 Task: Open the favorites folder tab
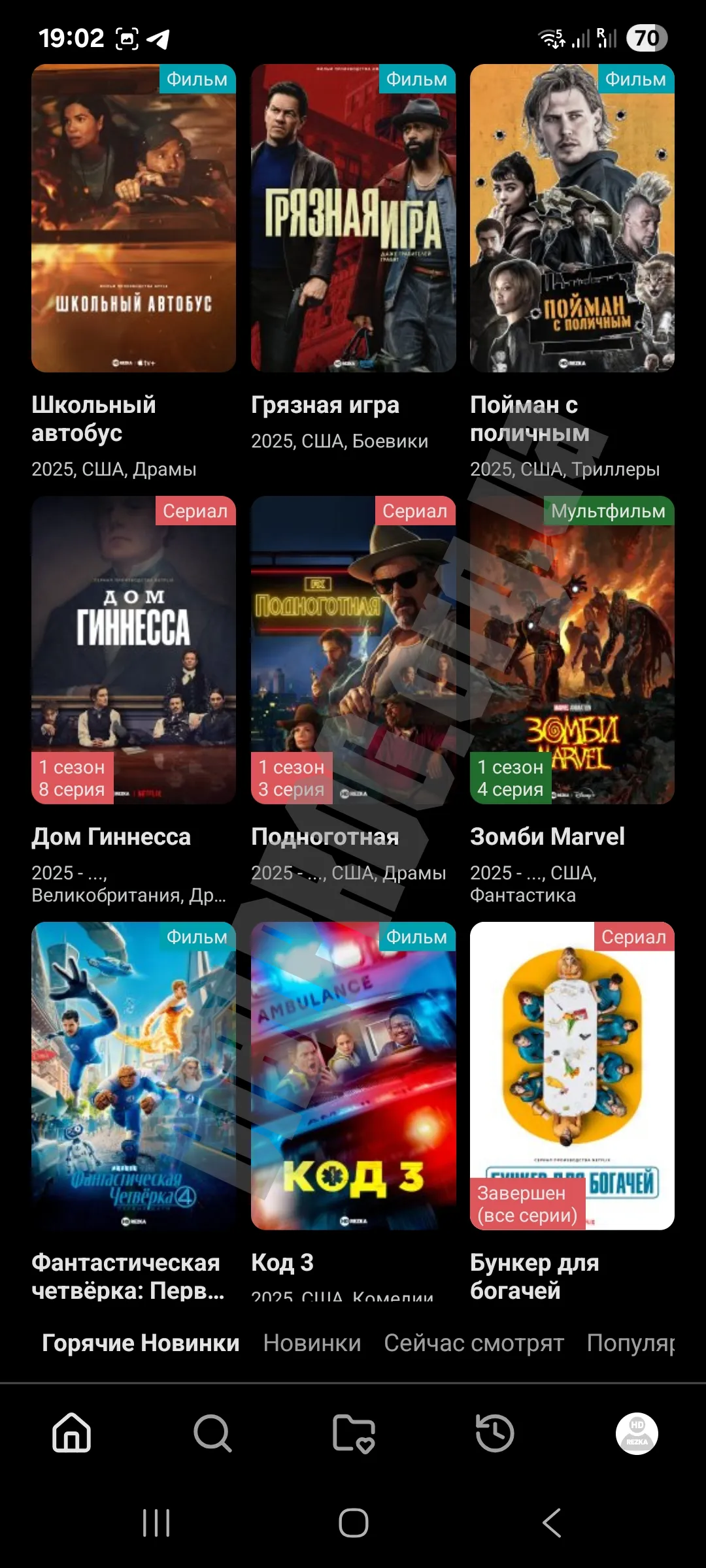click(354, 1433)
